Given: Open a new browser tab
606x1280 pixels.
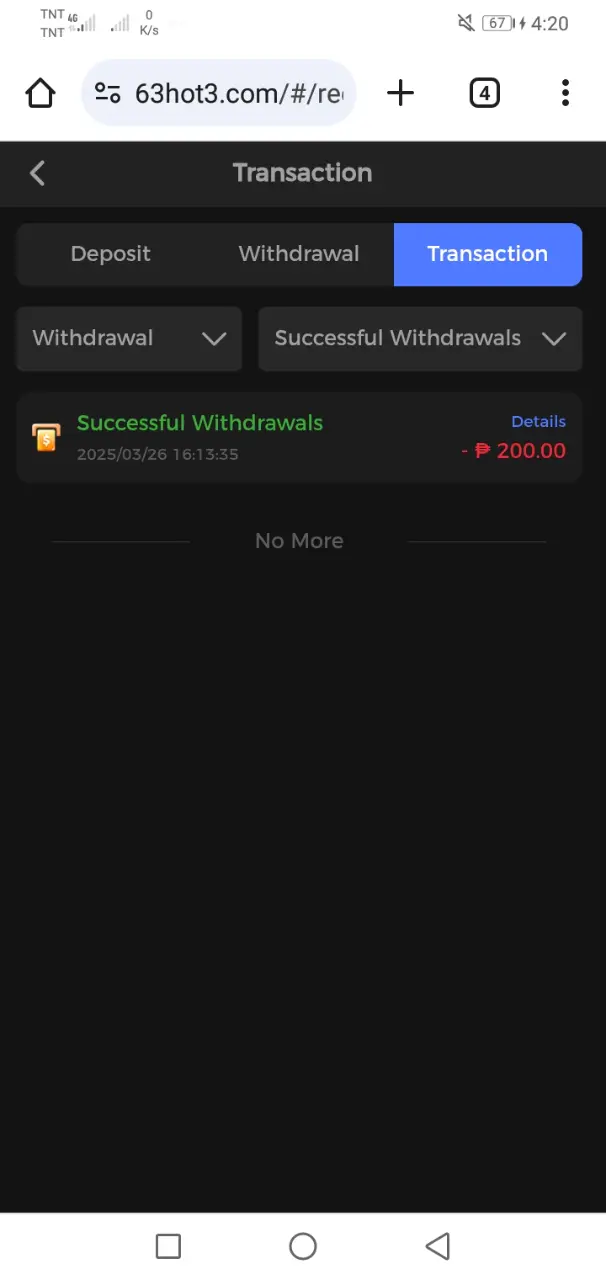Looking at the screenshot, I should coord(400,94).
